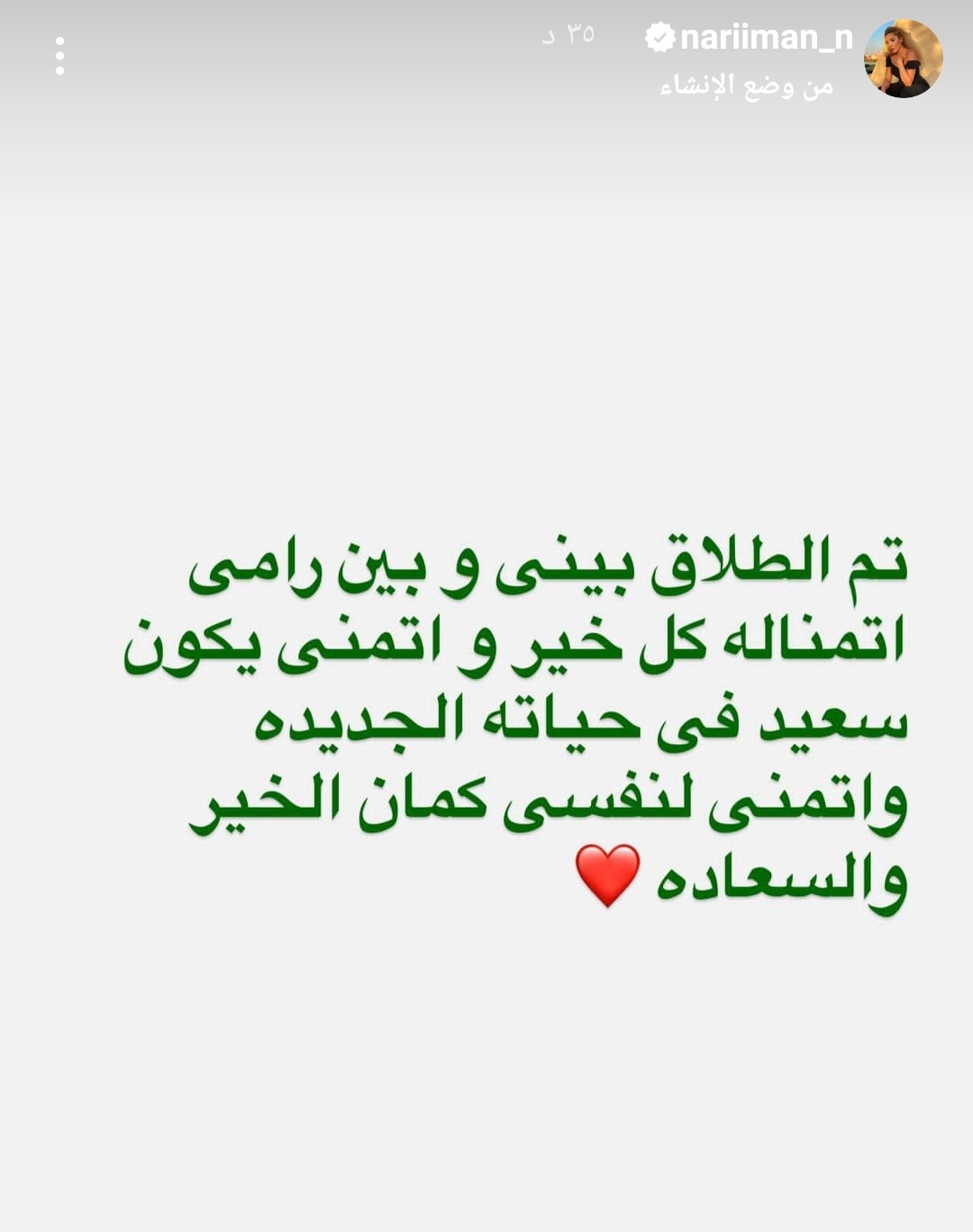The image size is (973, 1232).
Task: Click nariiman_n's circular profile photo
Action: click(905, 61)
